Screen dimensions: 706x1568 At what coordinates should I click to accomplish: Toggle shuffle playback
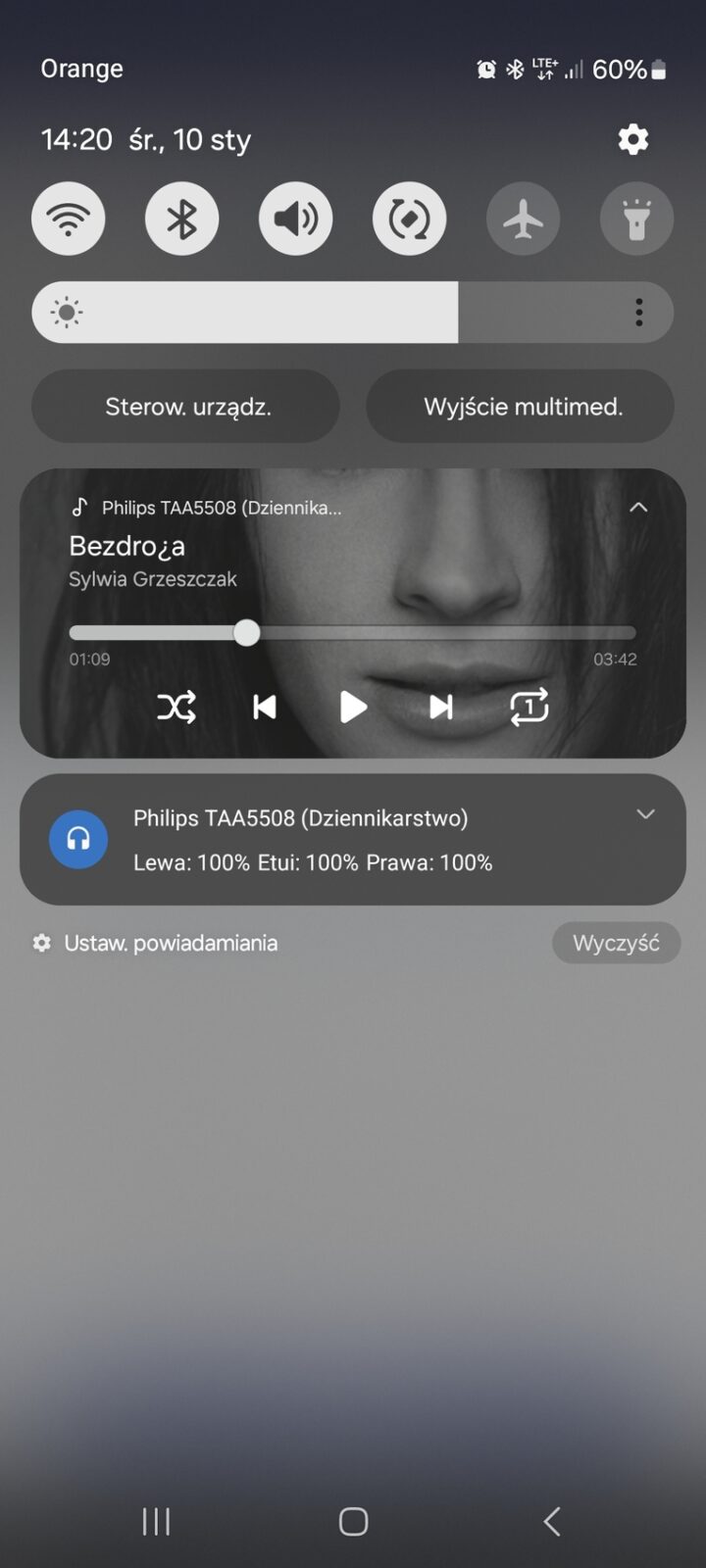(176, 707)
